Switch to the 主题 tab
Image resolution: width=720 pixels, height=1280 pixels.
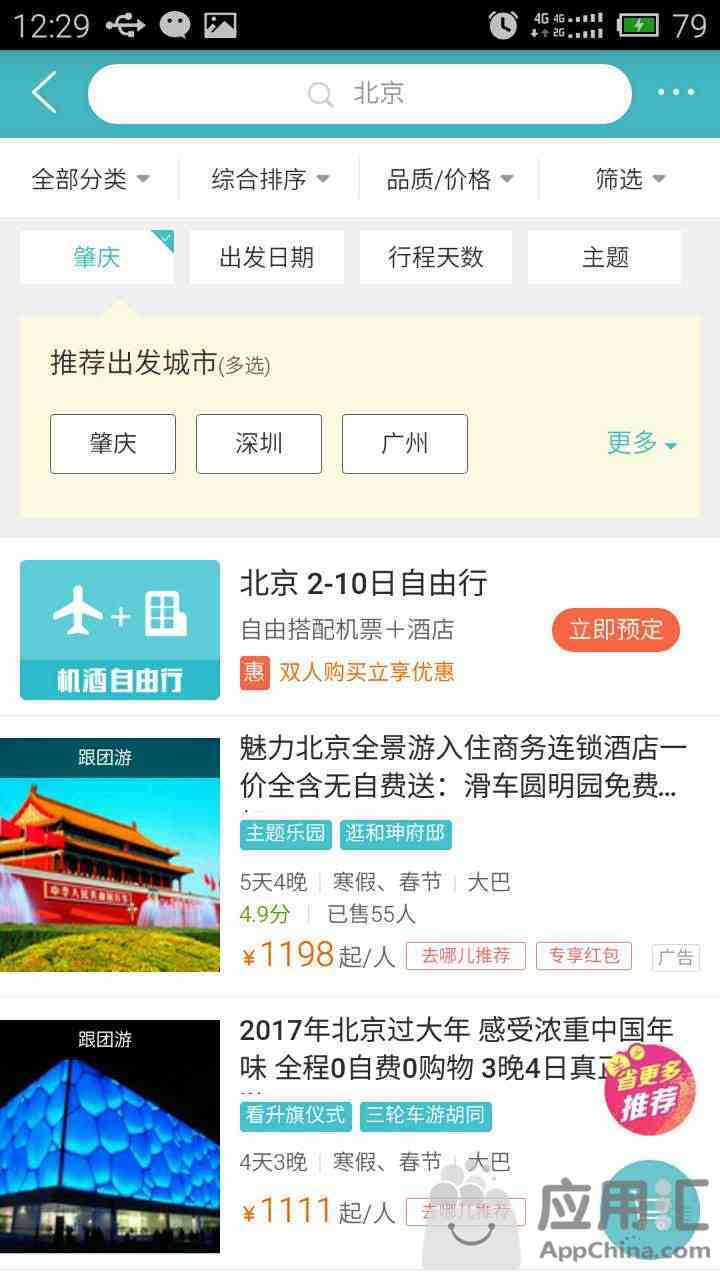[605, 257]
